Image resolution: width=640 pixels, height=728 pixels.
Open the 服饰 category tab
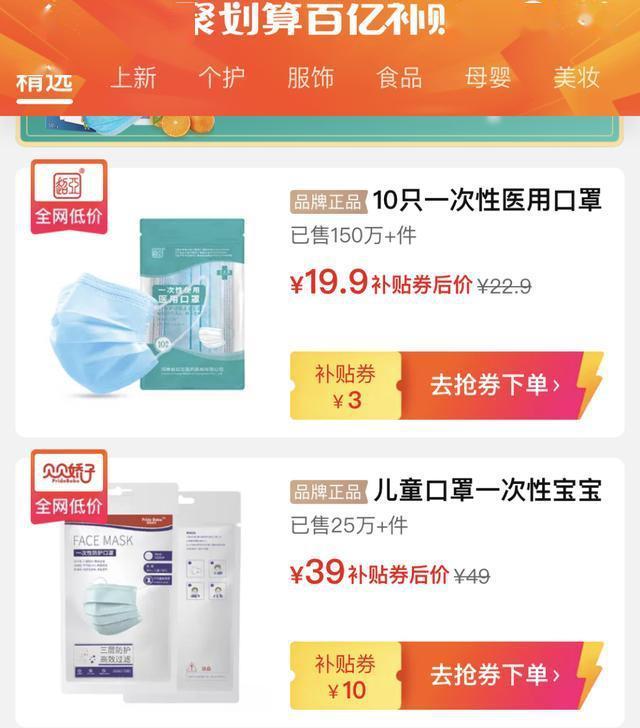pos(310,78)
